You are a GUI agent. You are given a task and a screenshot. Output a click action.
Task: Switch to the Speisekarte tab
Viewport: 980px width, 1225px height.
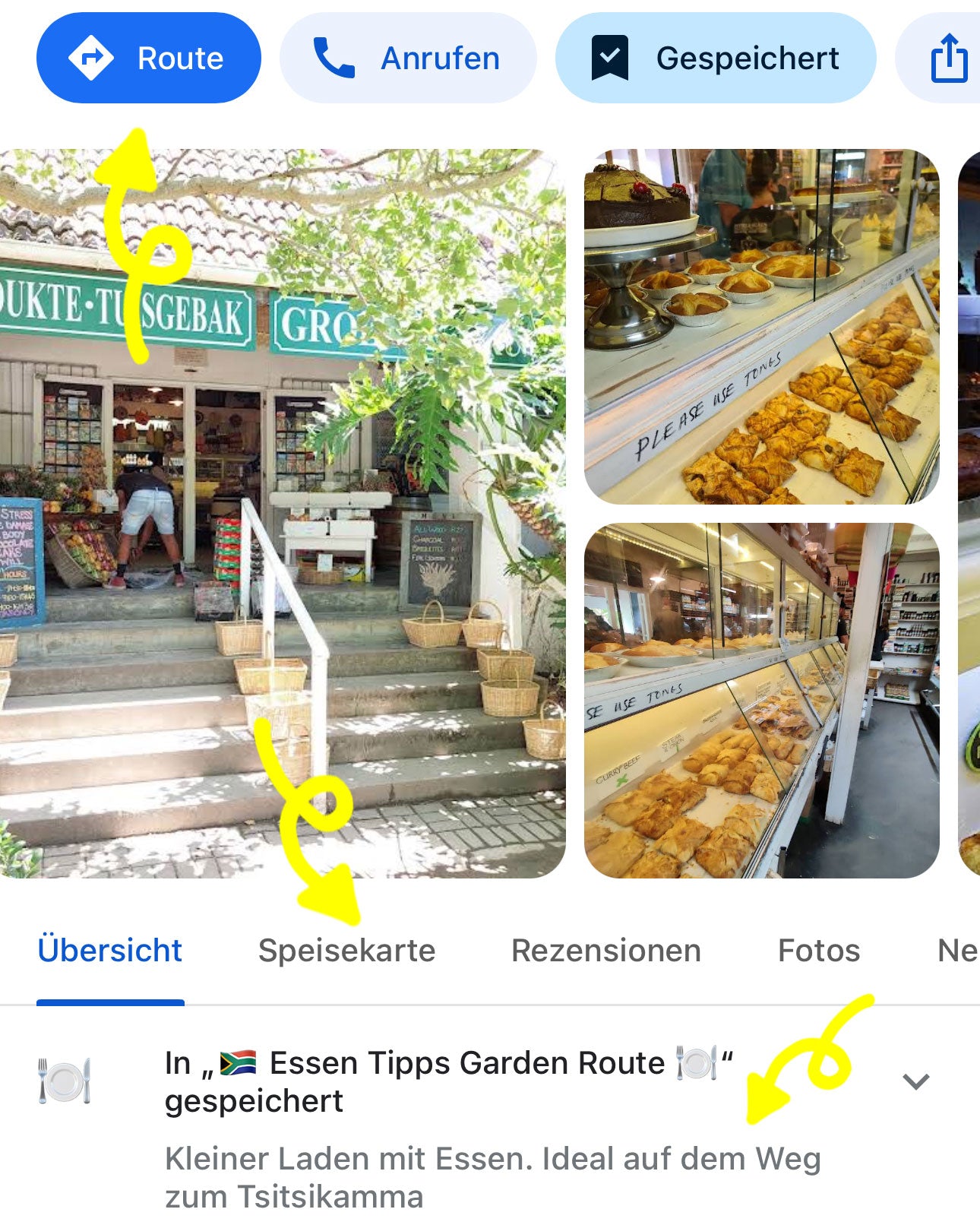click(346, 951)
